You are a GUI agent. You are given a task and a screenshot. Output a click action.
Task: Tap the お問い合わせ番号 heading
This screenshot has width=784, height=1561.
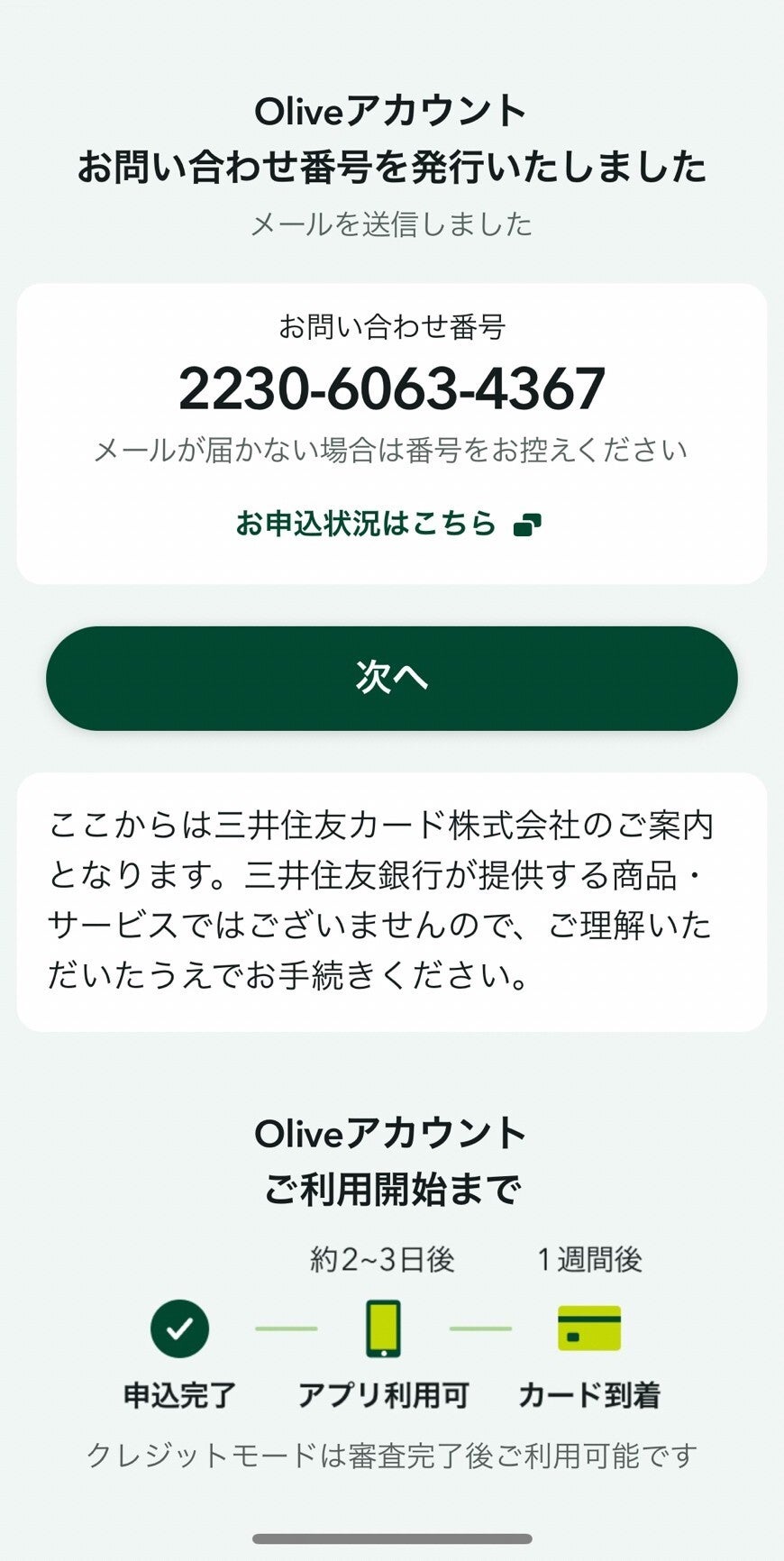392,326
